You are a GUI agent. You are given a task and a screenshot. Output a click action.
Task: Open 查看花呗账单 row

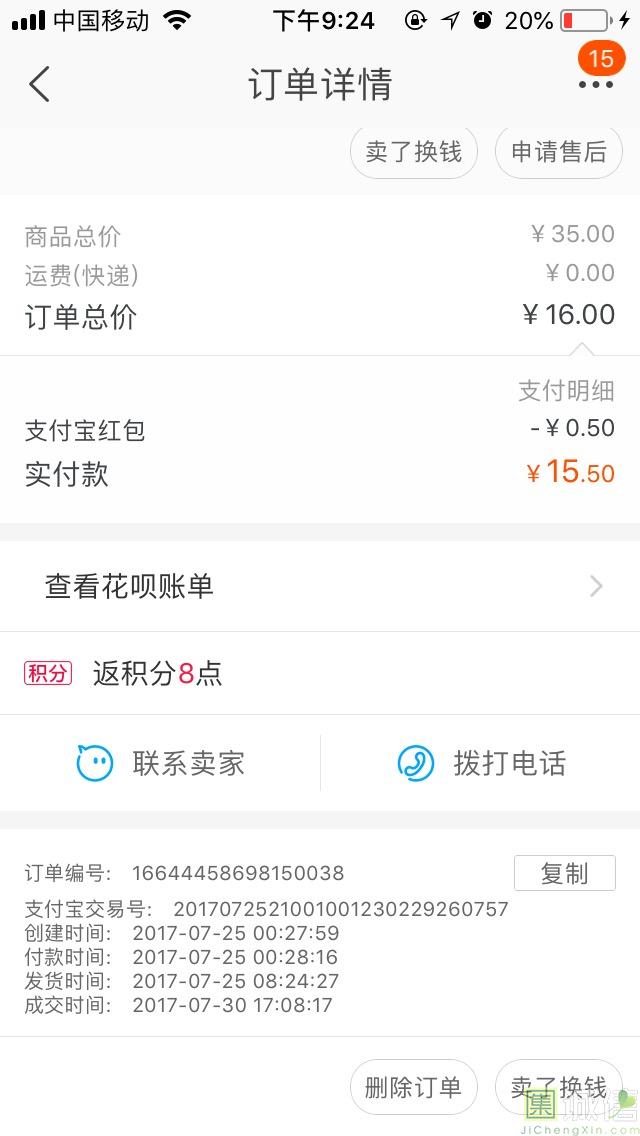coord(320,586)
